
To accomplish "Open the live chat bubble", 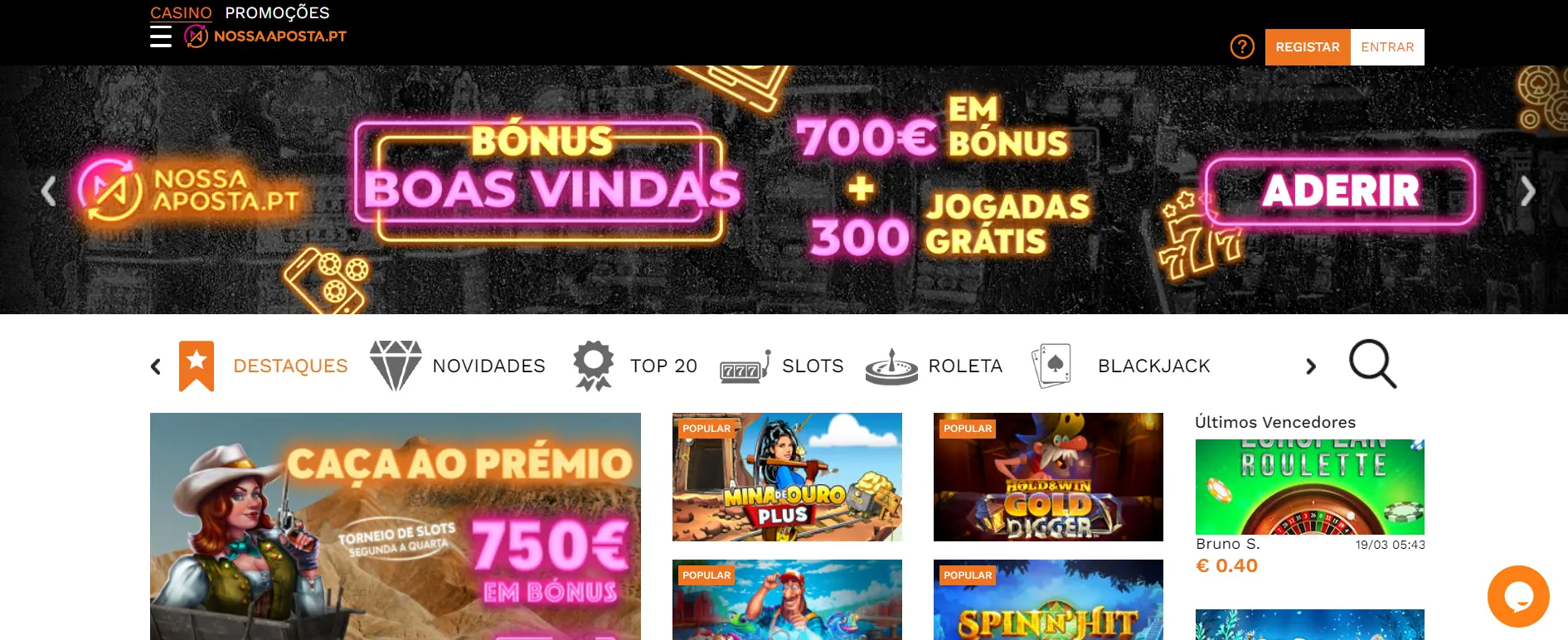I will (1517, 596).
